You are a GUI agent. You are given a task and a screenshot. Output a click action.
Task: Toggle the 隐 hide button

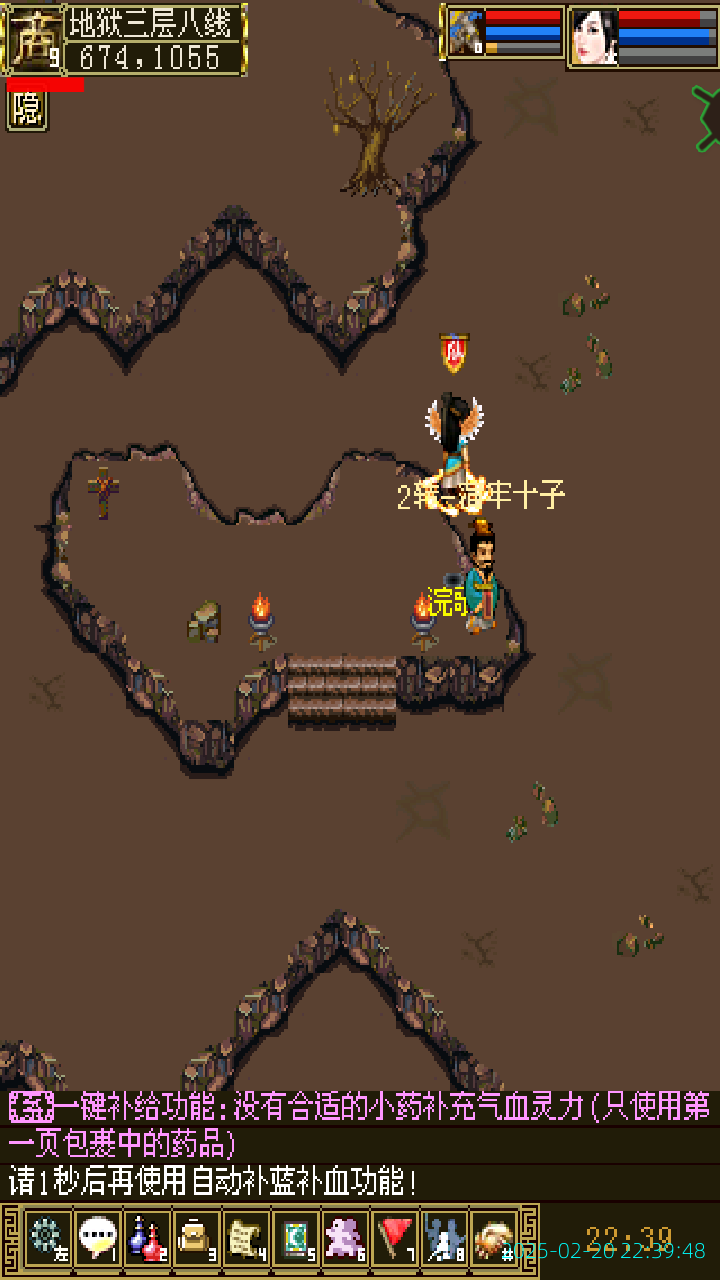coord(27,110)
